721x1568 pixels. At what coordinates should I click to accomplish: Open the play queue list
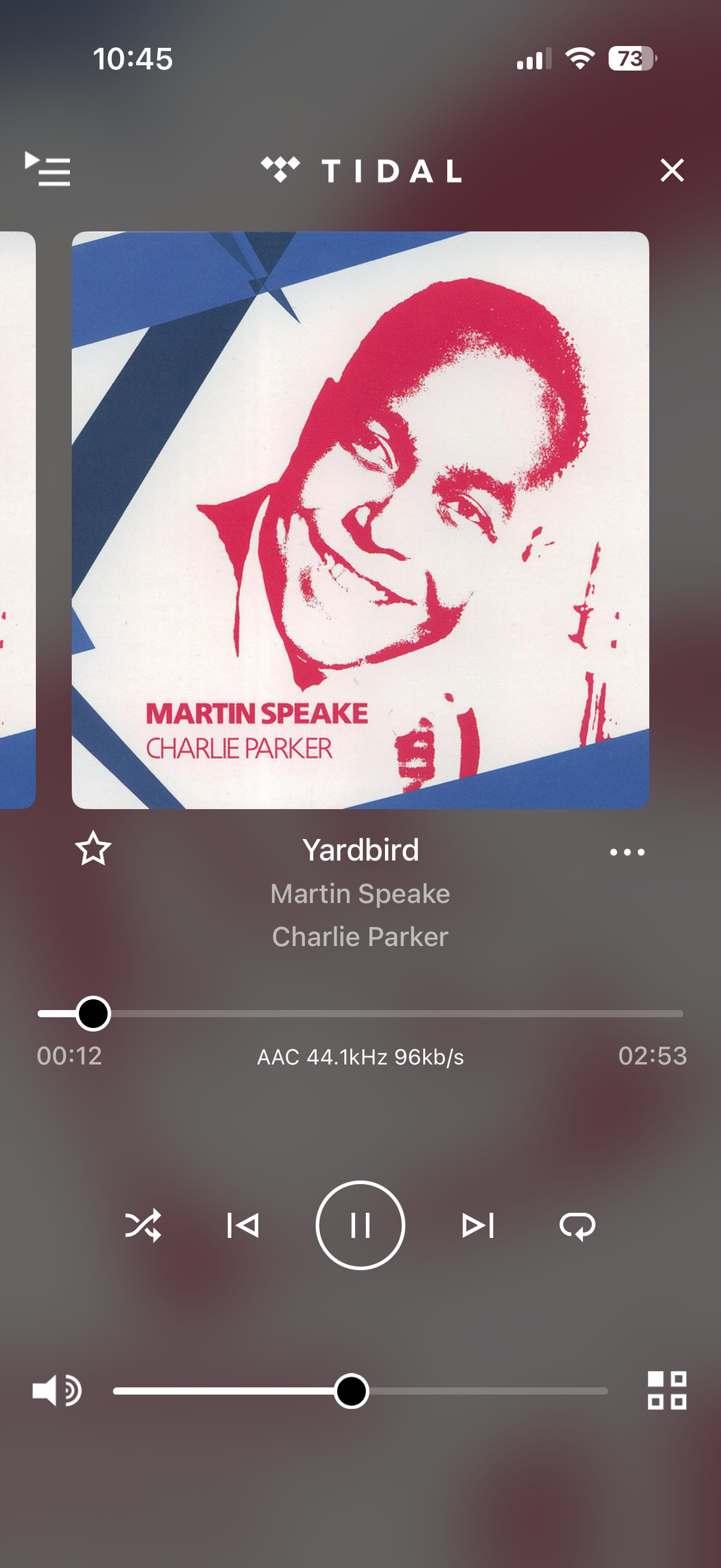coord(47,169)
